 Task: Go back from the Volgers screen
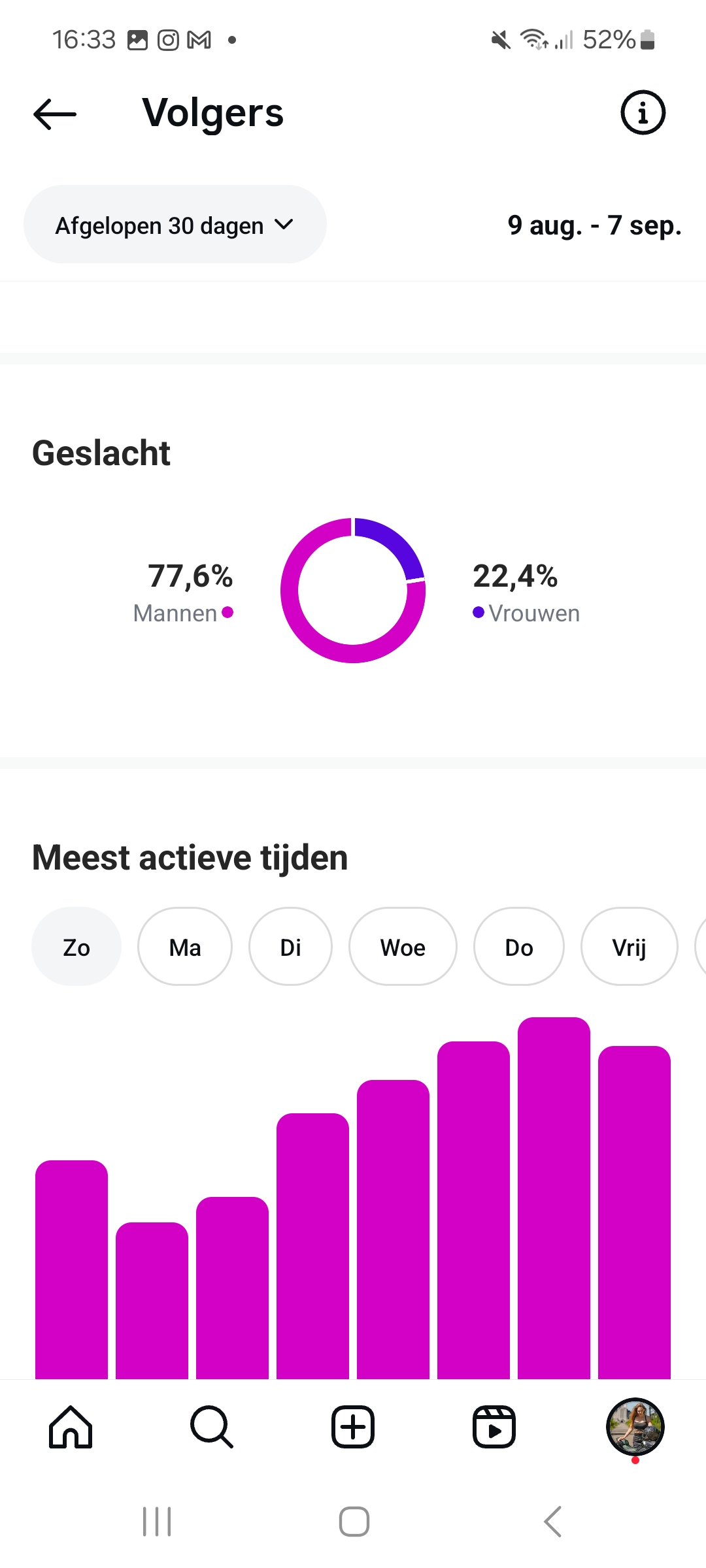55,114
